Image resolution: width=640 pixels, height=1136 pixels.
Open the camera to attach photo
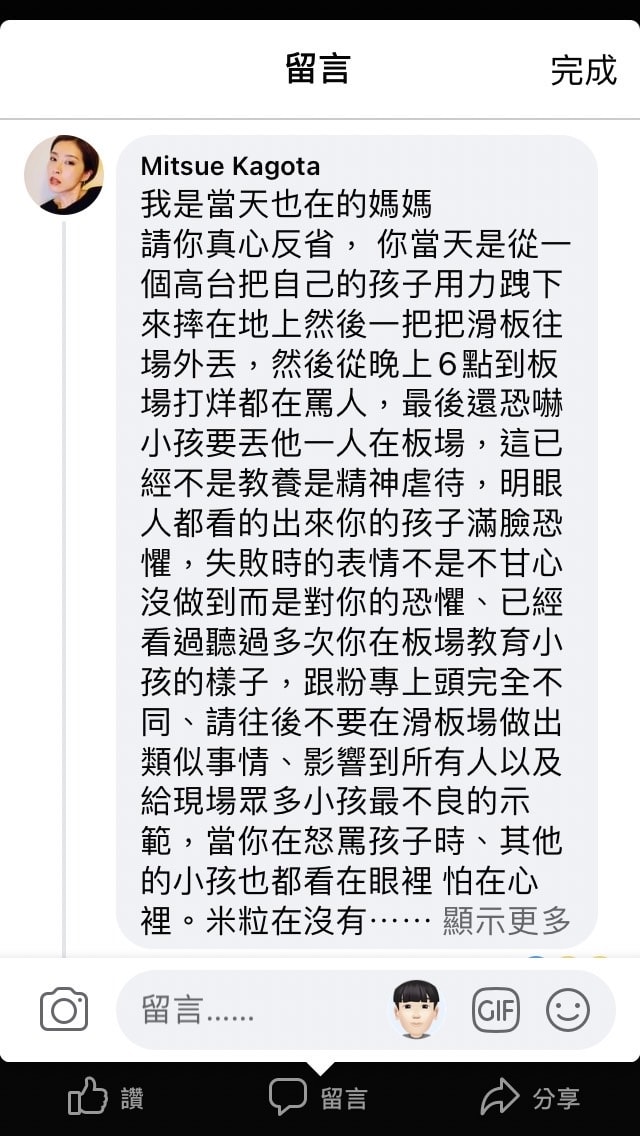[x=64, y=1010]
